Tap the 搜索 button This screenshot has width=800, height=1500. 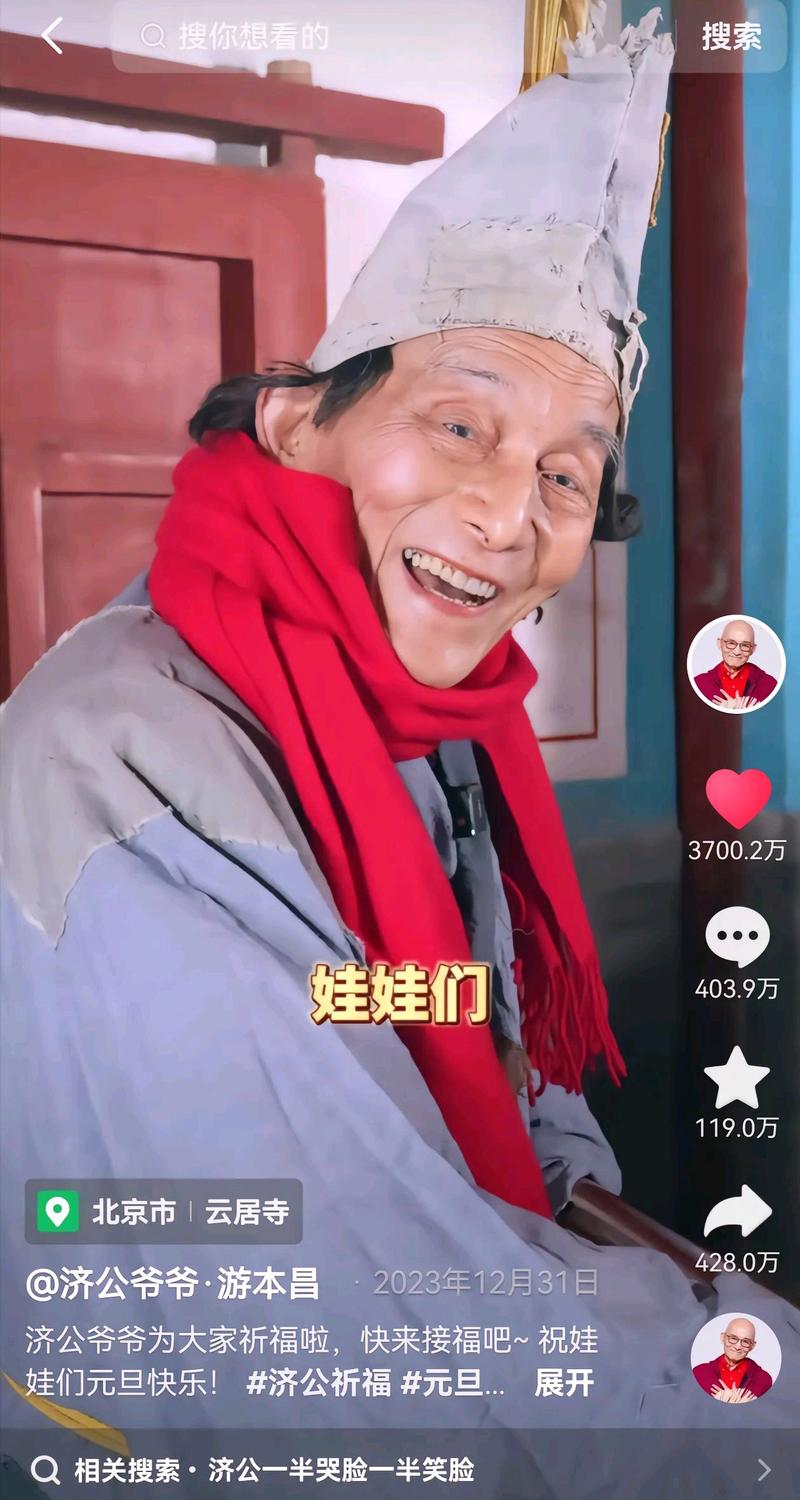(x=731, y=37)
